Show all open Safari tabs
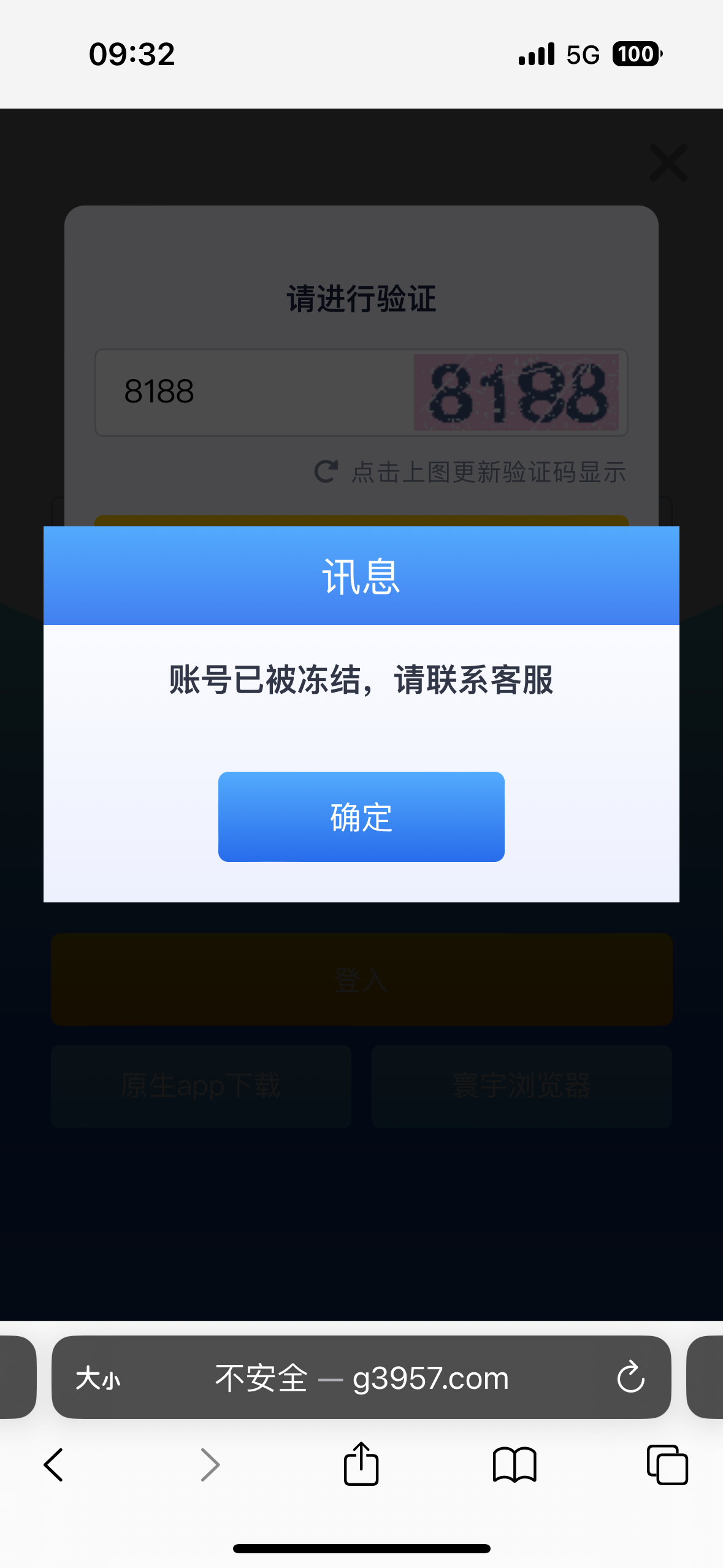The height and width of the screenshot is (1568, 723). (x=667, y=1464)
